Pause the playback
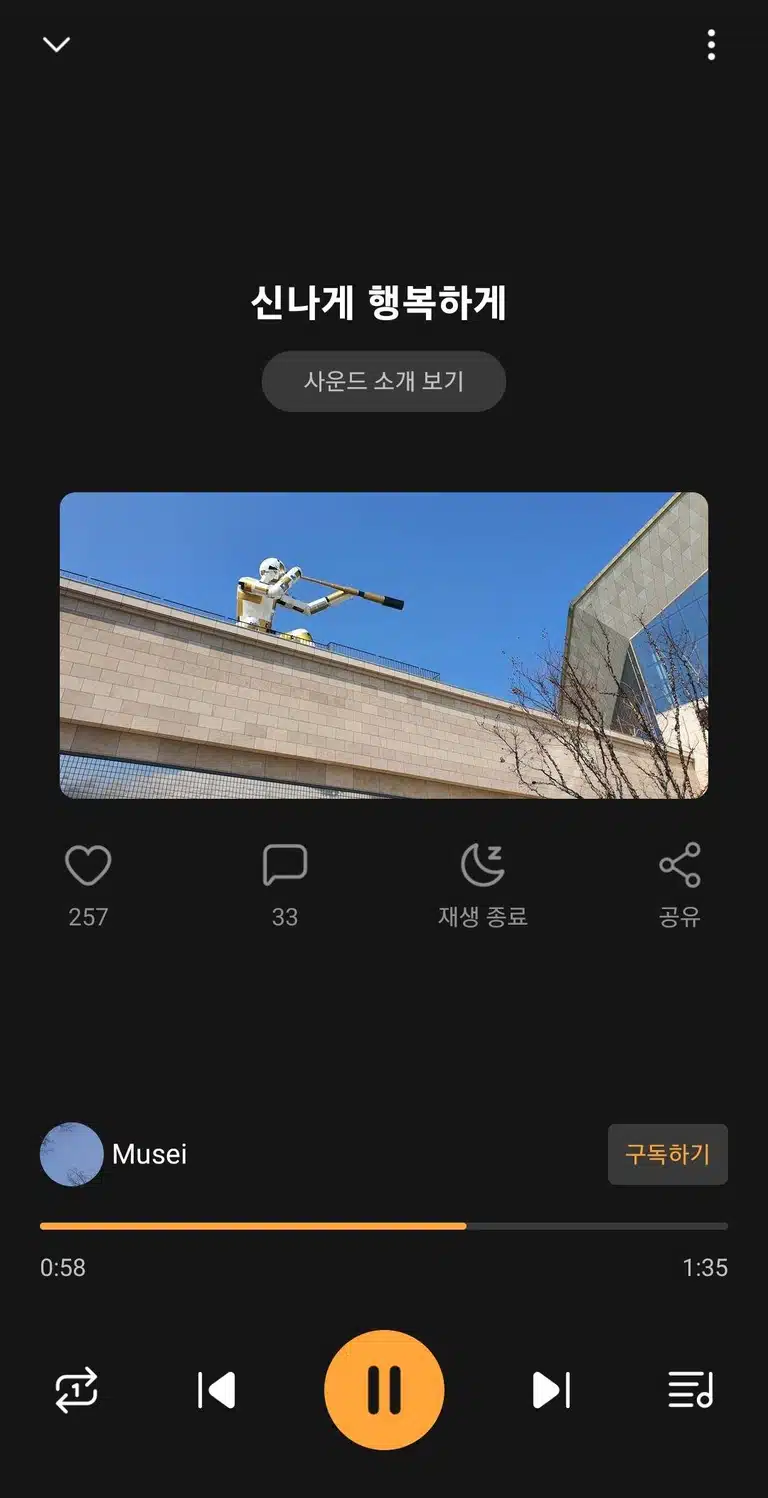Screen dimensions: 768x1498 point(384,1390)
